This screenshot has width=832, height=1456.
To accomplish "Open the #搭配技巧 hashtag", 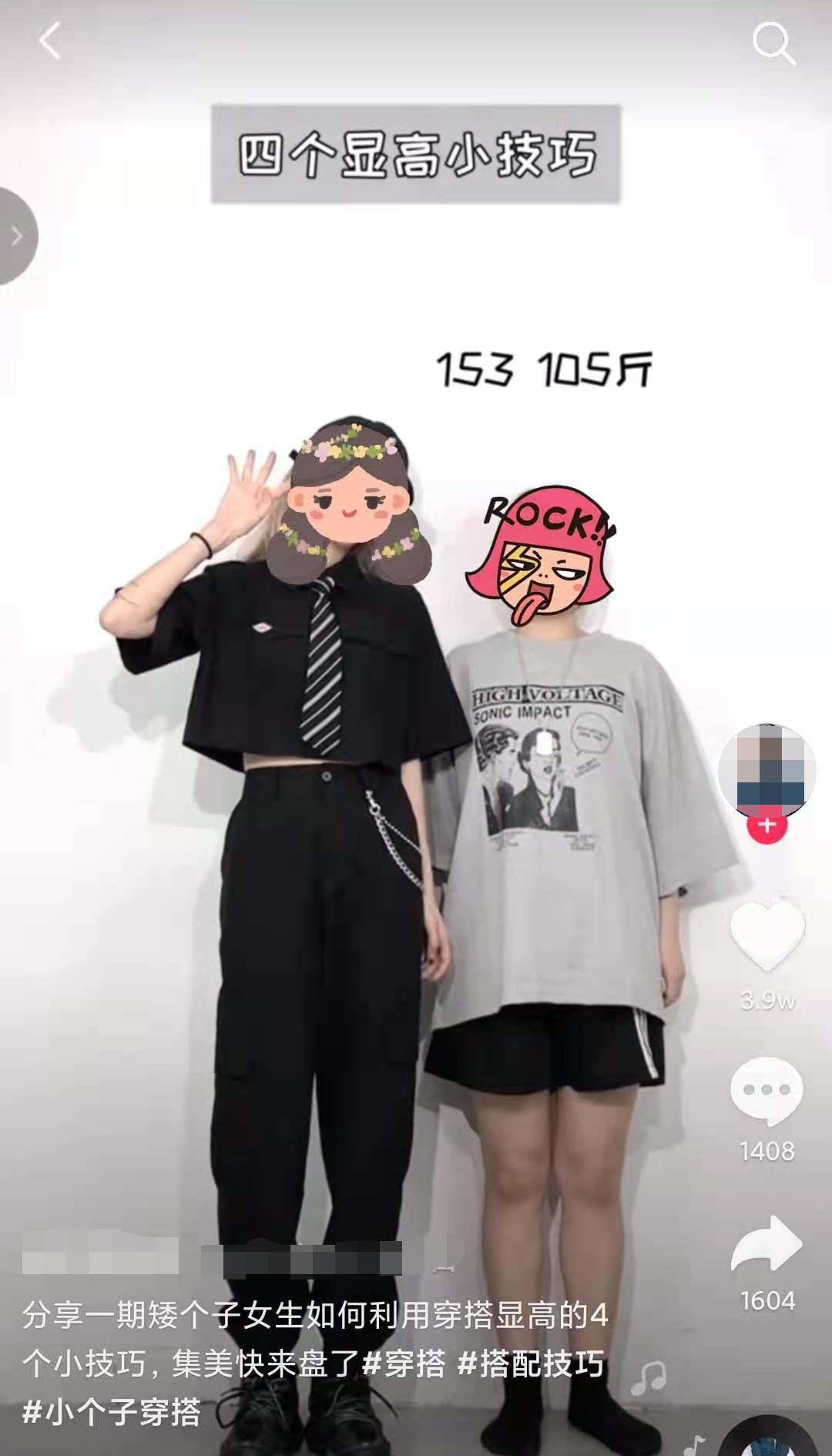I will (x=531, y=1364).
